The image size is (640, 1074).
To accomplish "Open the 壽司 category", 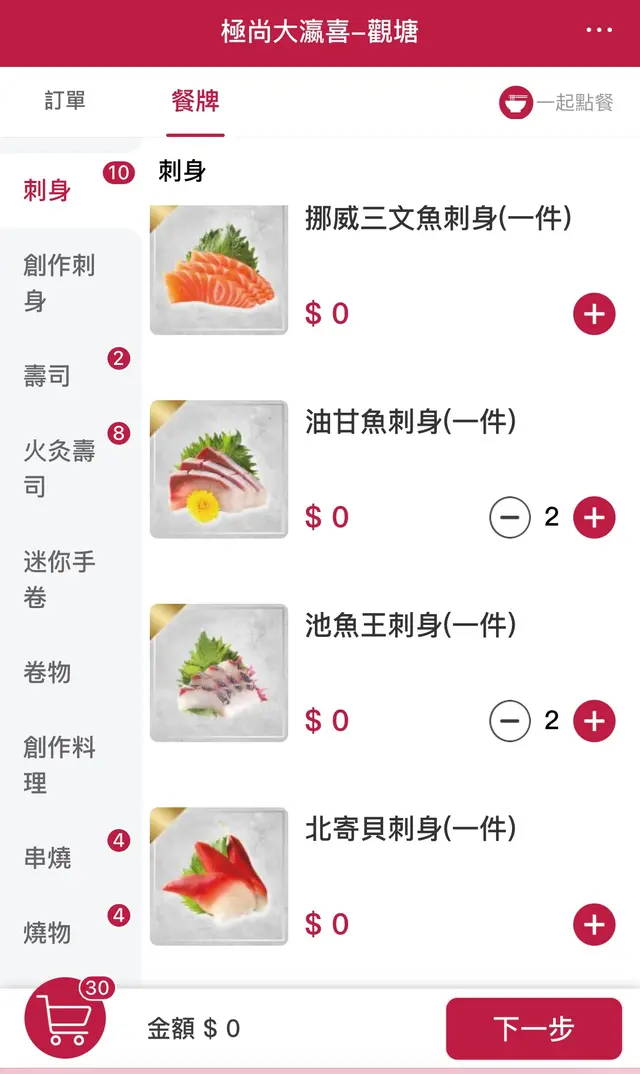I will pos(48,376).
